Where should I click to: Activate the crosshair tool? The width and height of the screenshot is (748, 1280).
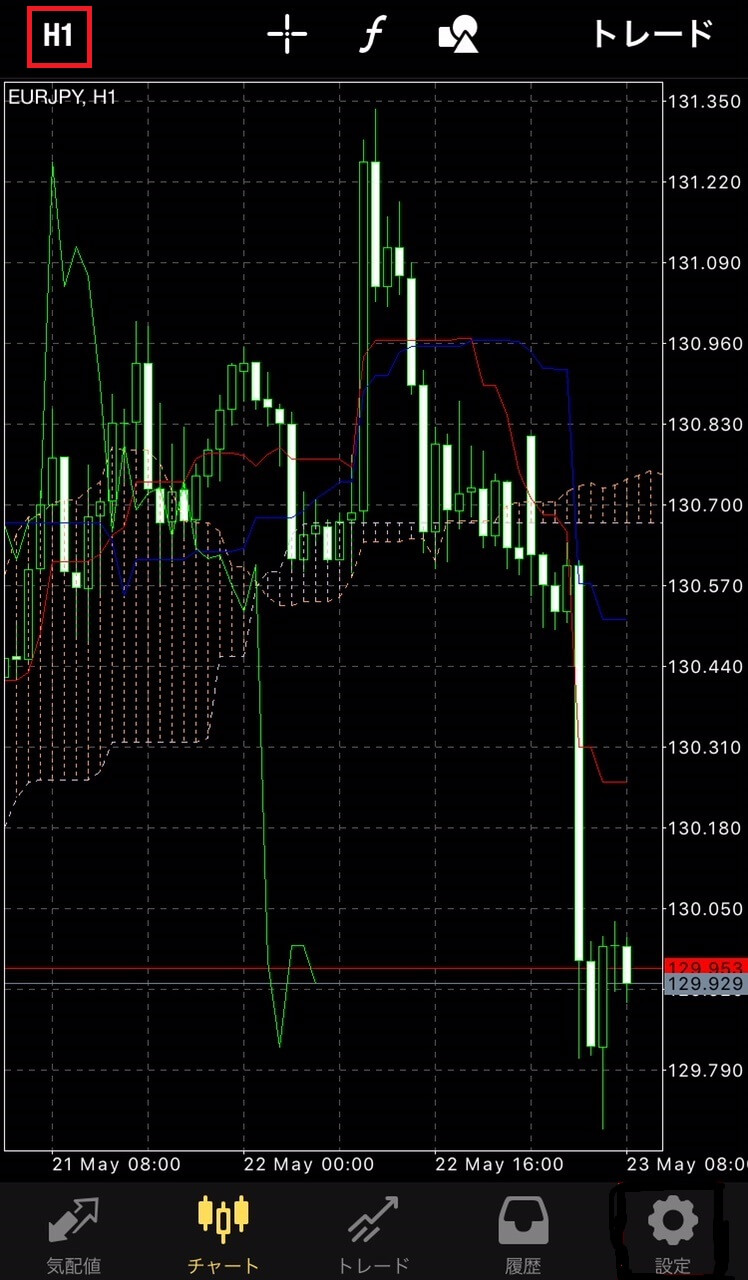coord(287,36)
